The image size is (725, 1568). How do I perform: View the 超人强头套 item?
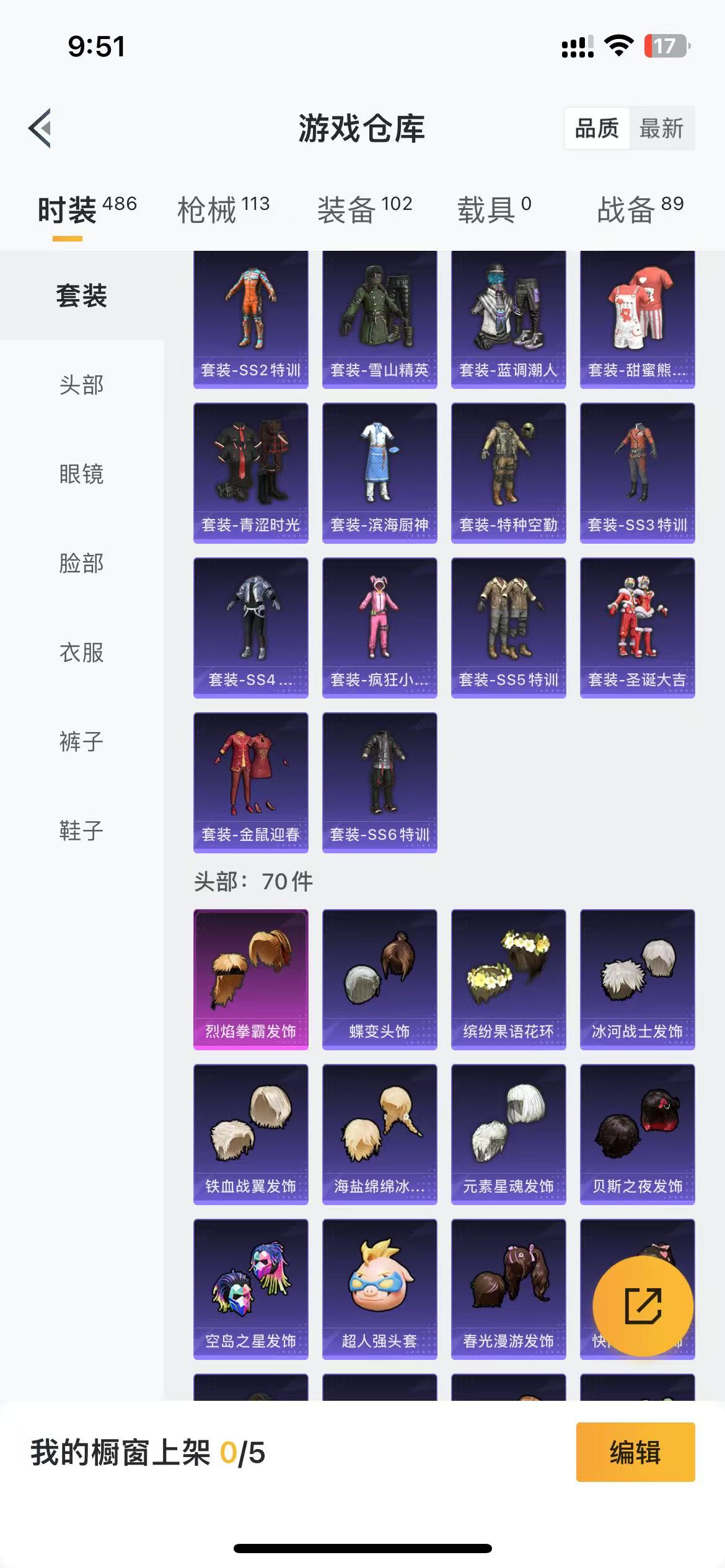(x=380, y=1289)
